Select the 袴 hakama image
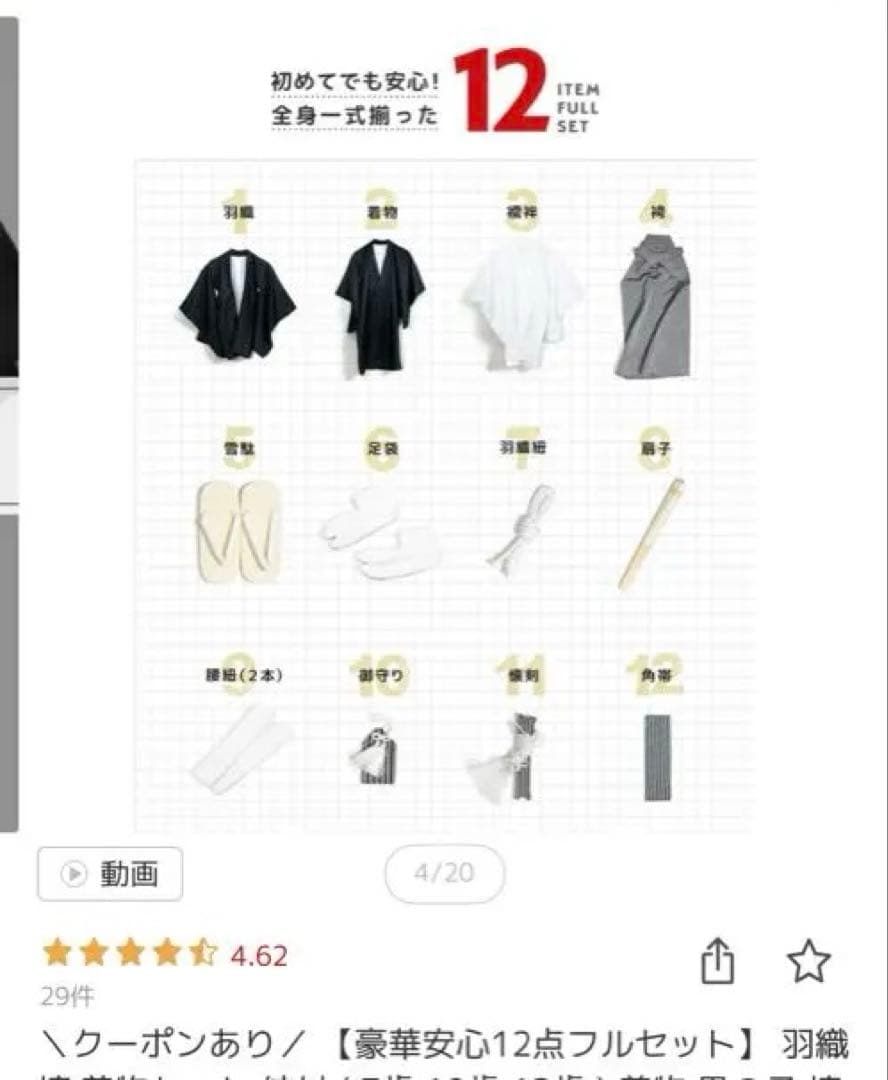This screenshot has height=1080, width=888. 657,305
